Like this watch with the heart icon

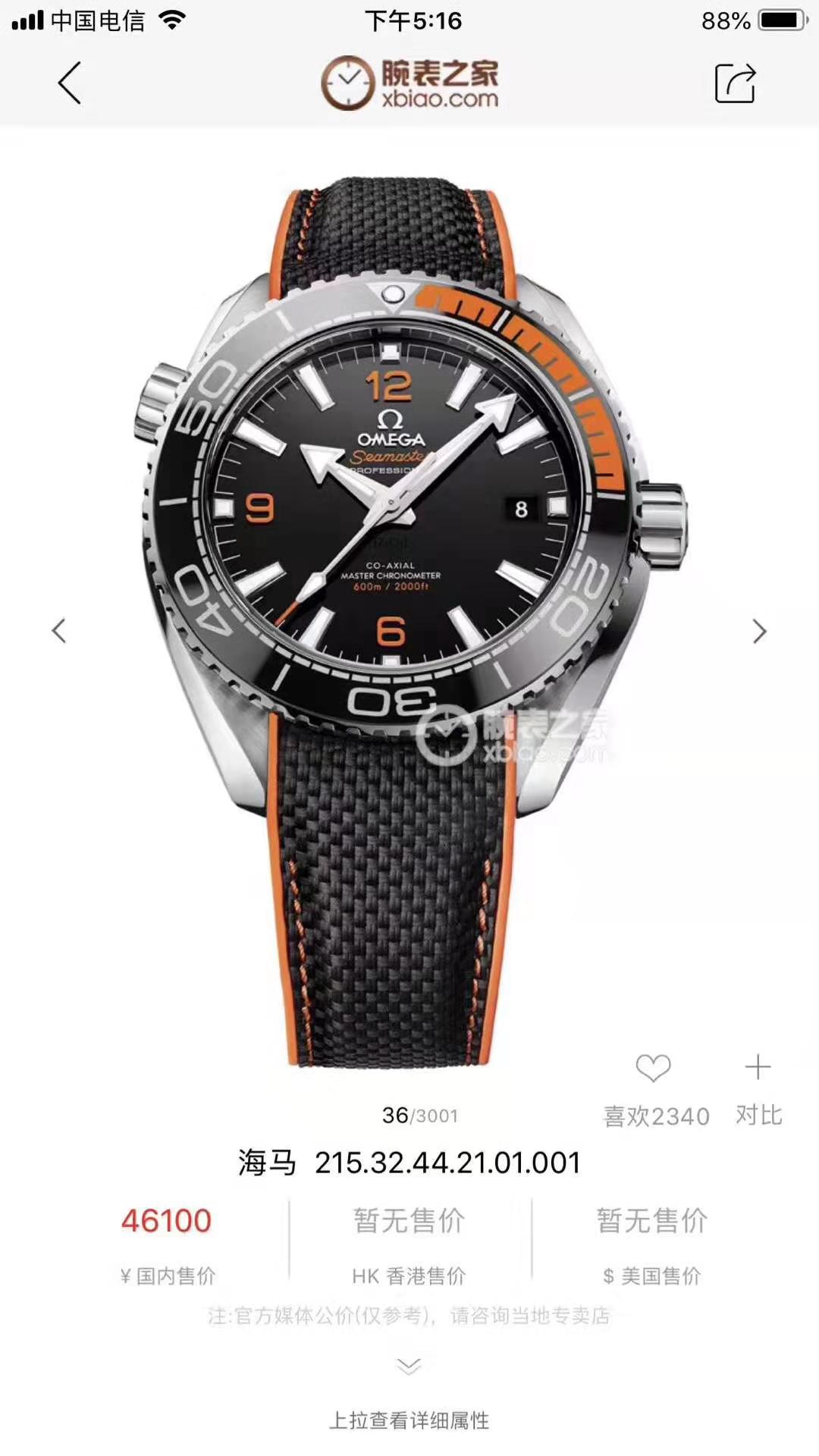[653, 1068]
